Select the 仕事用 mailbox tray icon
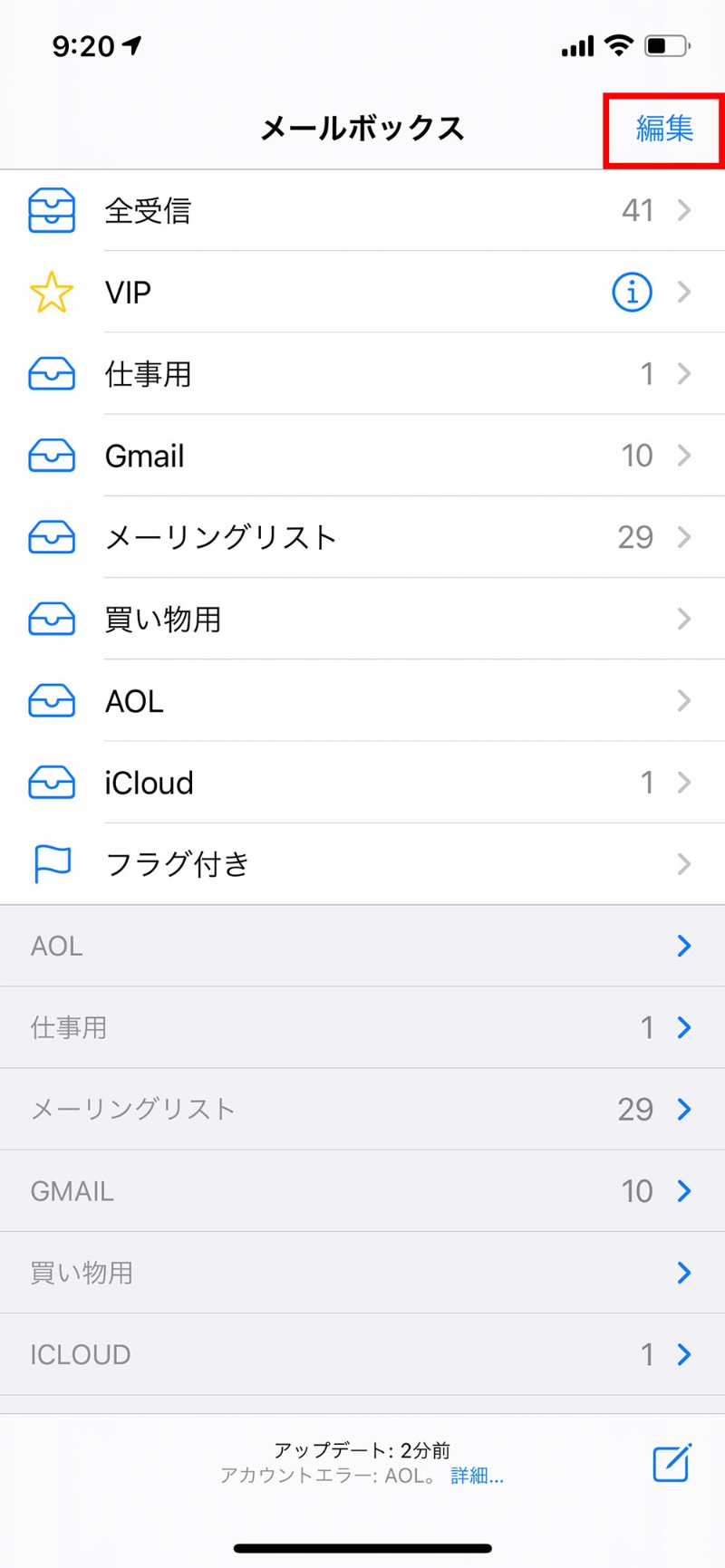This screenshot has width=725, height=1568. point(52,374)
